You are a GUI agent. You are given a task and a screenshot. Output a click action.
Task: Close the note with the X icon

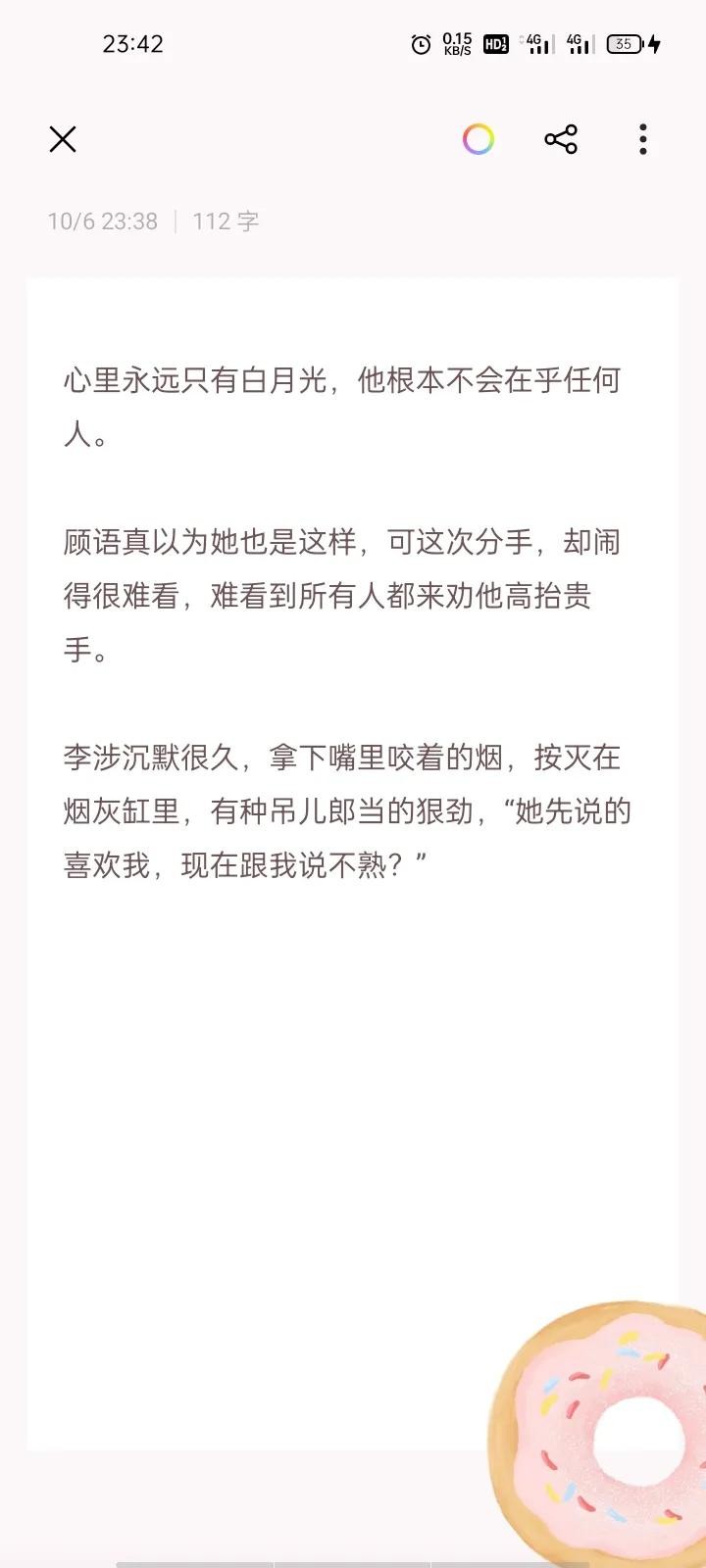point(63,140)
